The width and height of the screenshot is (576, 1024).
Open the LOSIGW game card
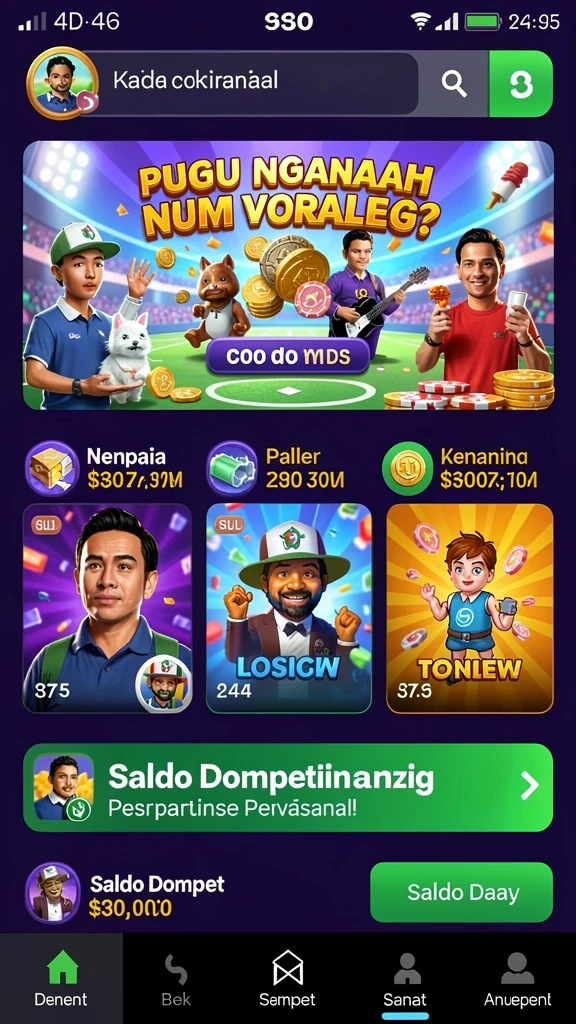pos(289,609)
